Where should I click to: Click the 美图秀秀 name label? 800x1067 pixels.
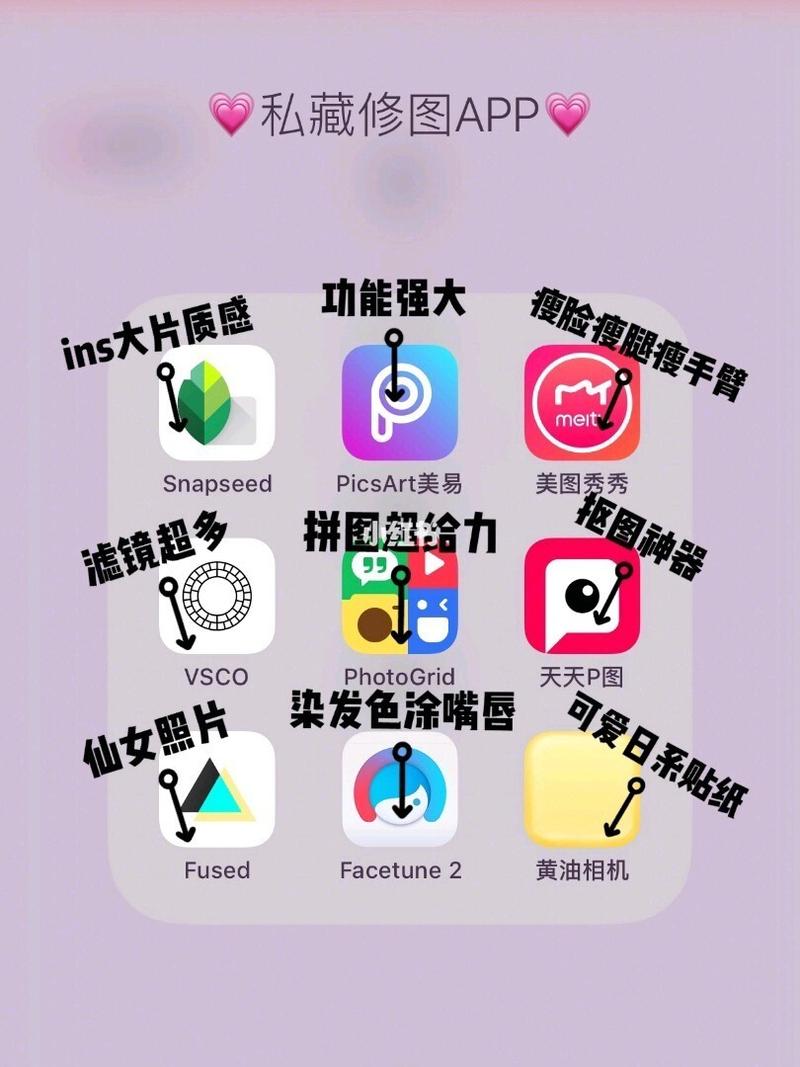582,483
